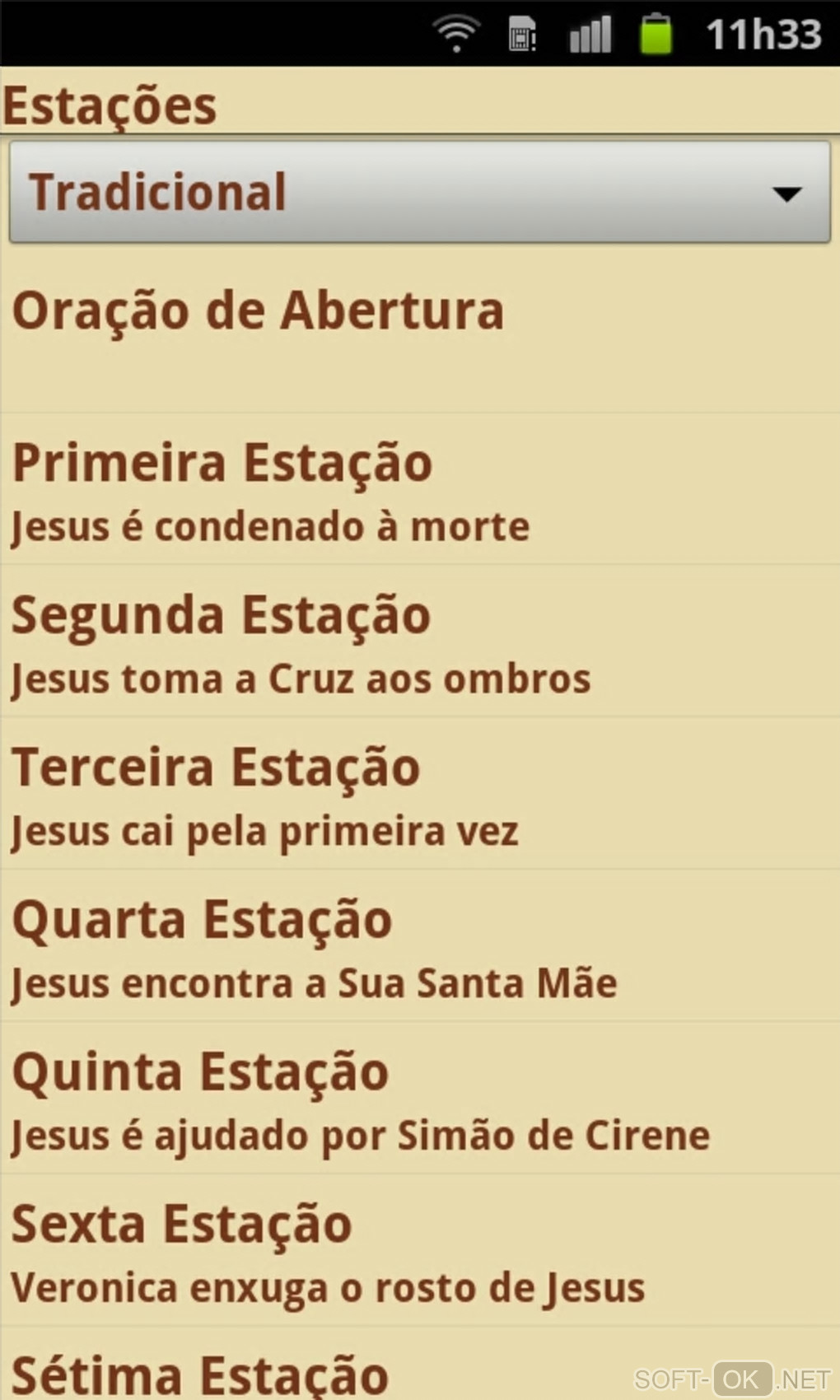Open Primeira Estação

pyautogui.click(x=420, y=491)
